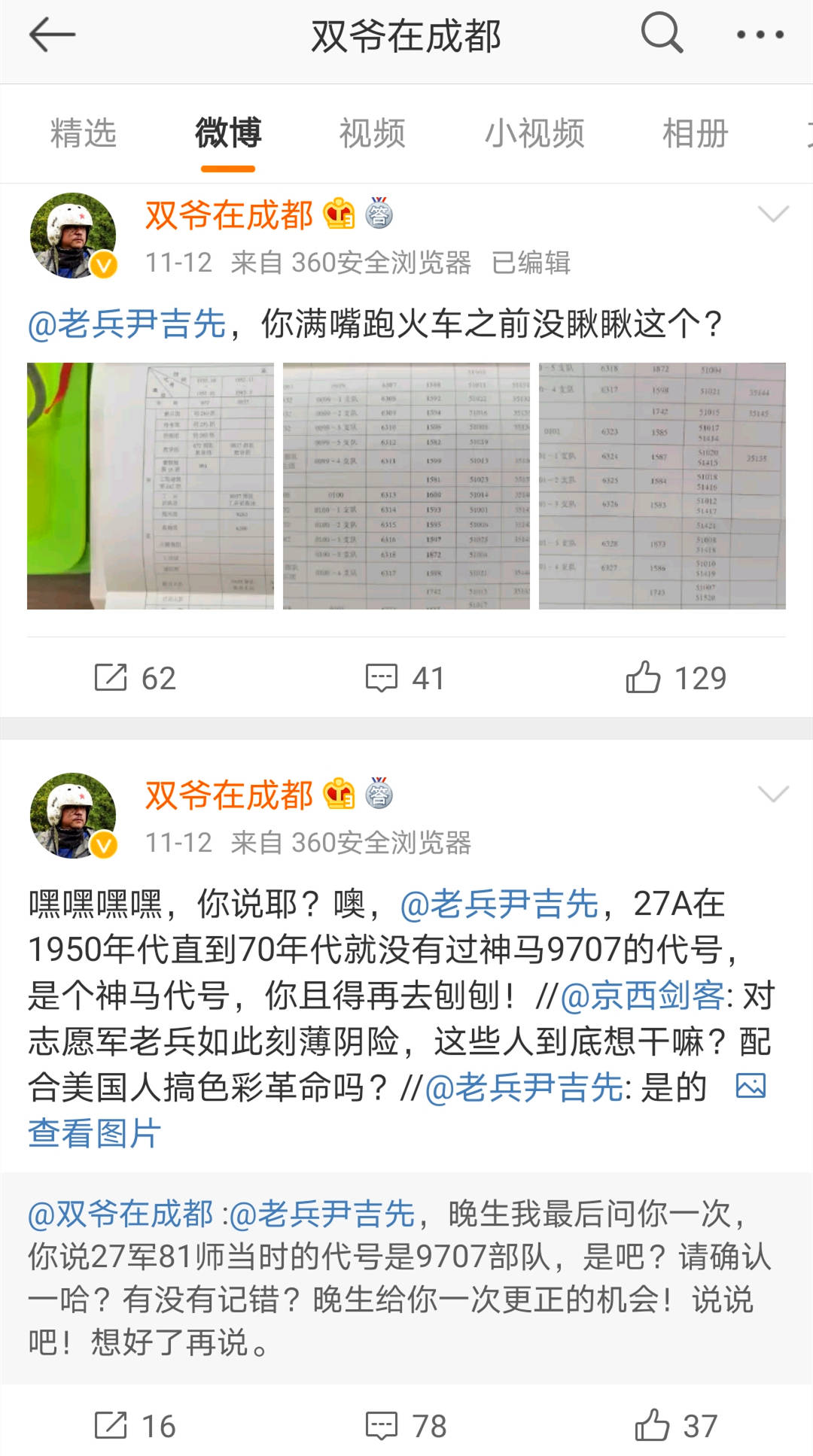The width and height of the screenshot is (813, 1456).
Task: Open the second table photo in the first post
Action: pos(406,486)
